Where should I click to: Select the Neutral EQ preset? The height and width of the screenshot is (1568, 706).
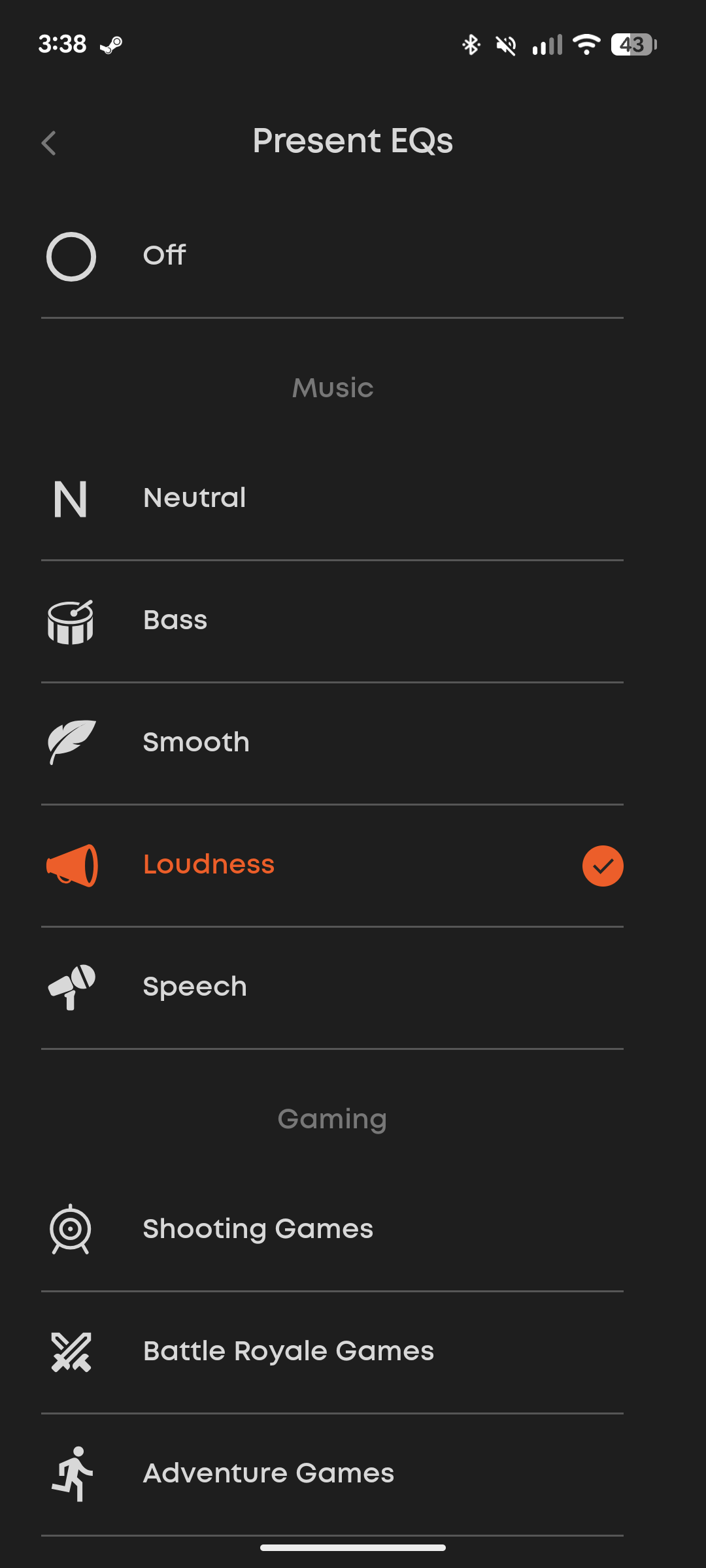195,498
